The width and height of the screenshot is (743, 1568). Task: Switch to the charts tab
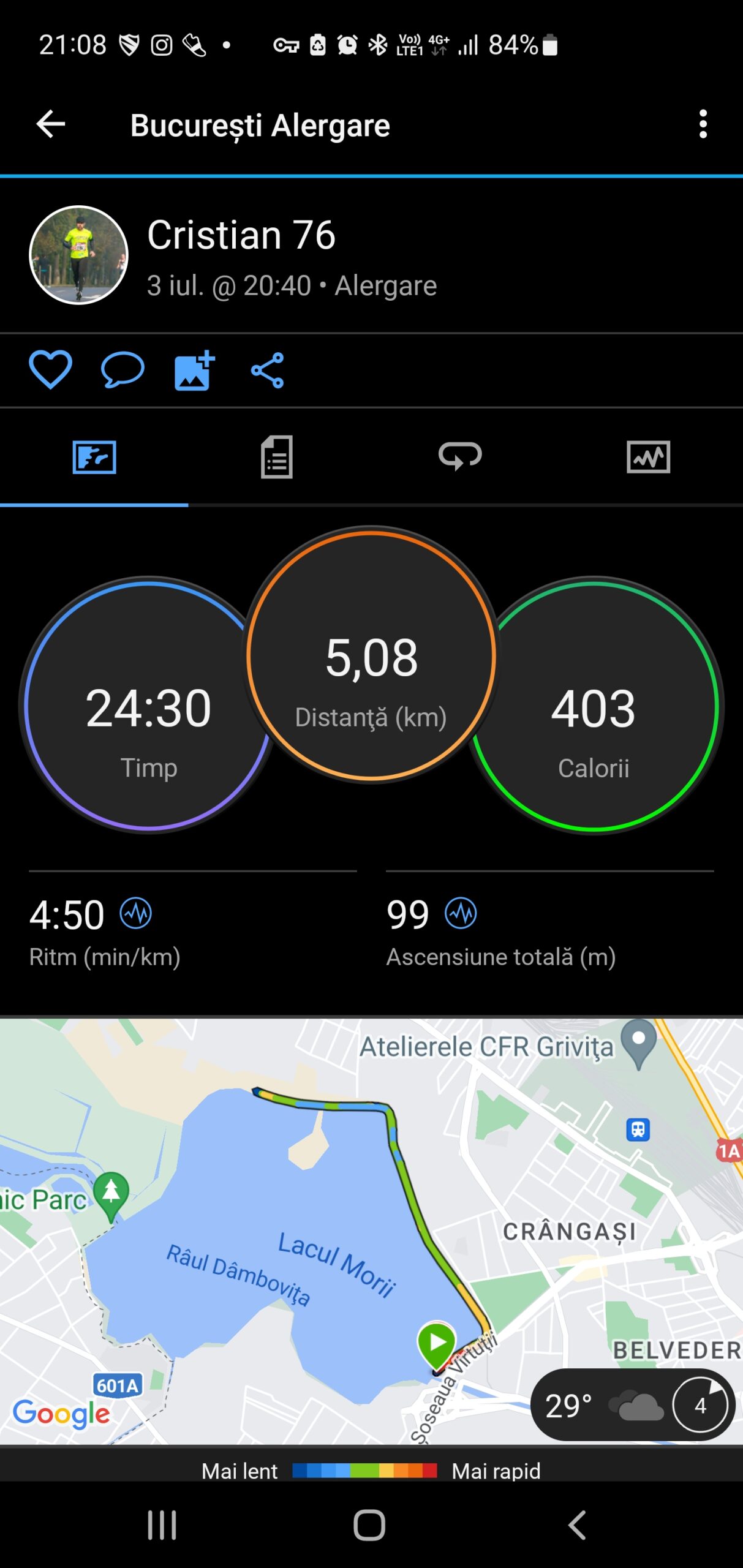tap(648, 457)
